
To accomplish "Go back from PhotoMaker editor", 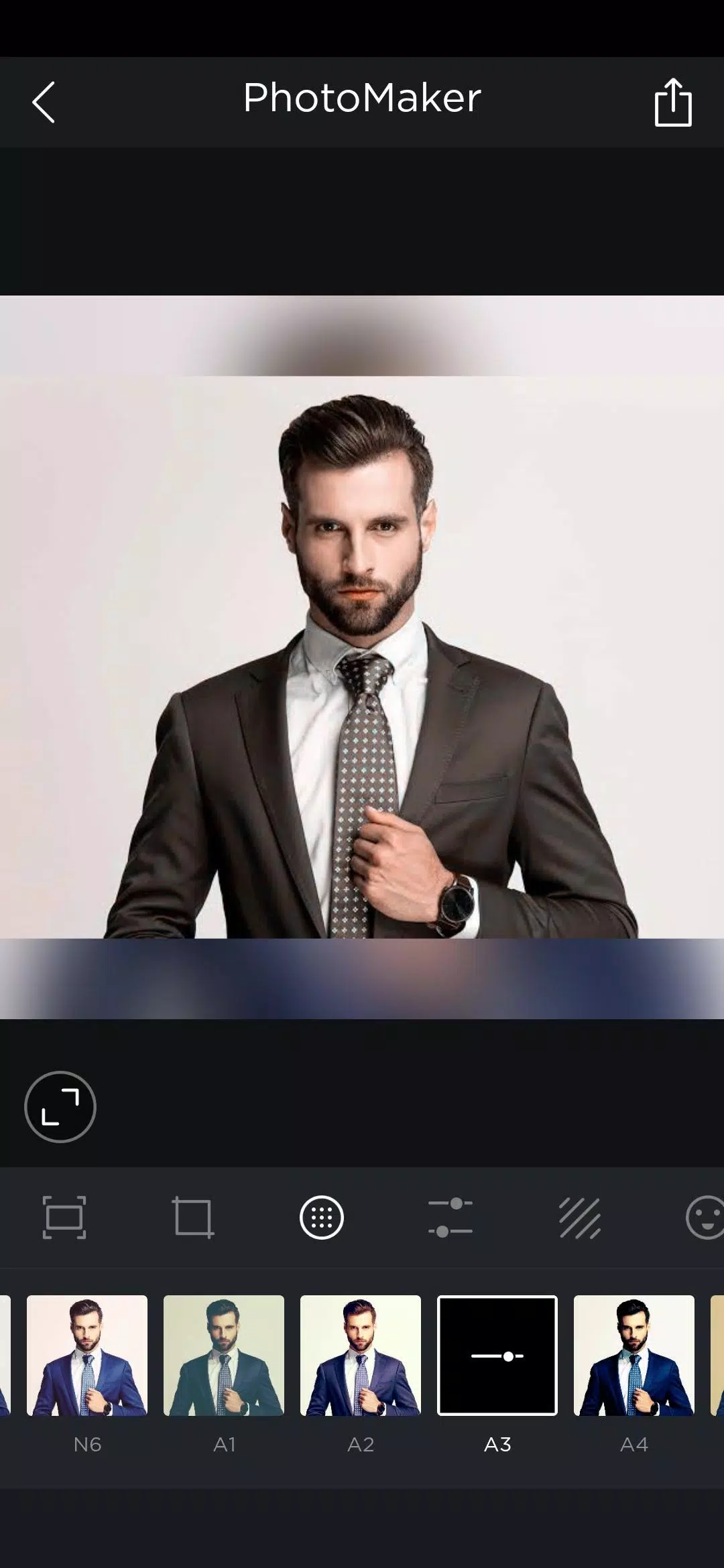I will (x=44, y=103).
